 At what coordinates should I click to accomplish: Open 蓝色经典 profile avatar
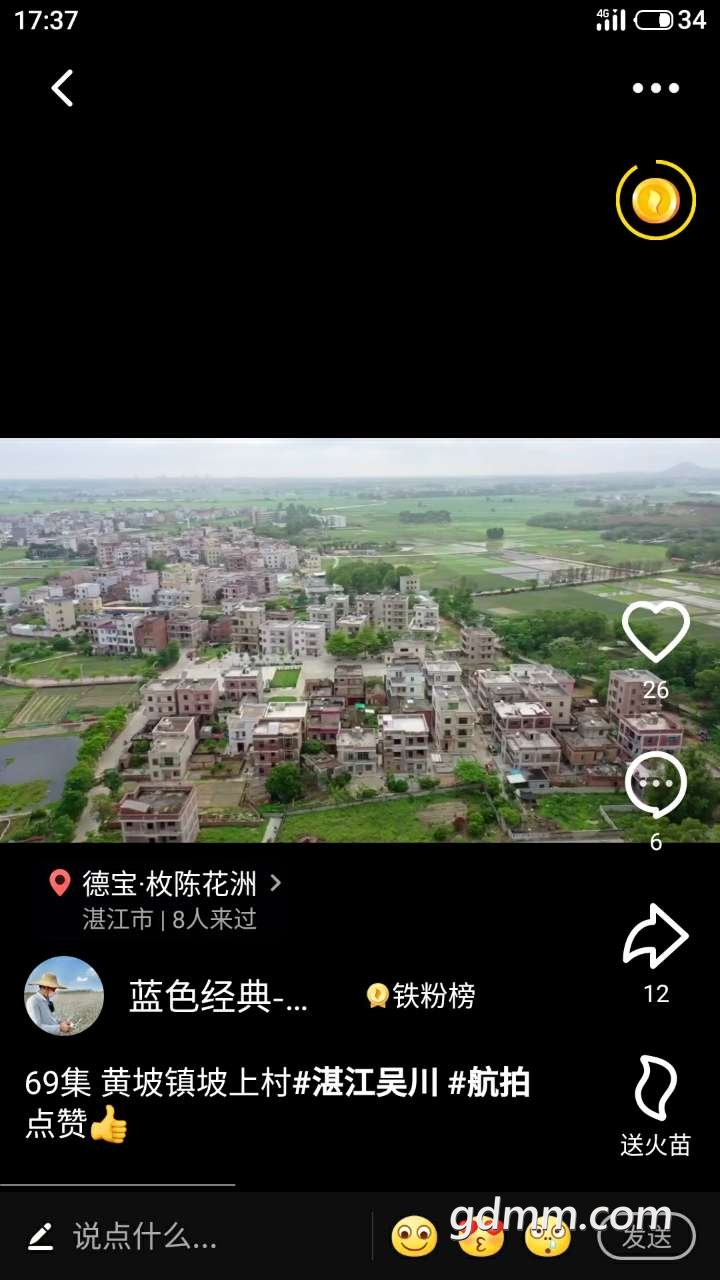pos(64,996)
